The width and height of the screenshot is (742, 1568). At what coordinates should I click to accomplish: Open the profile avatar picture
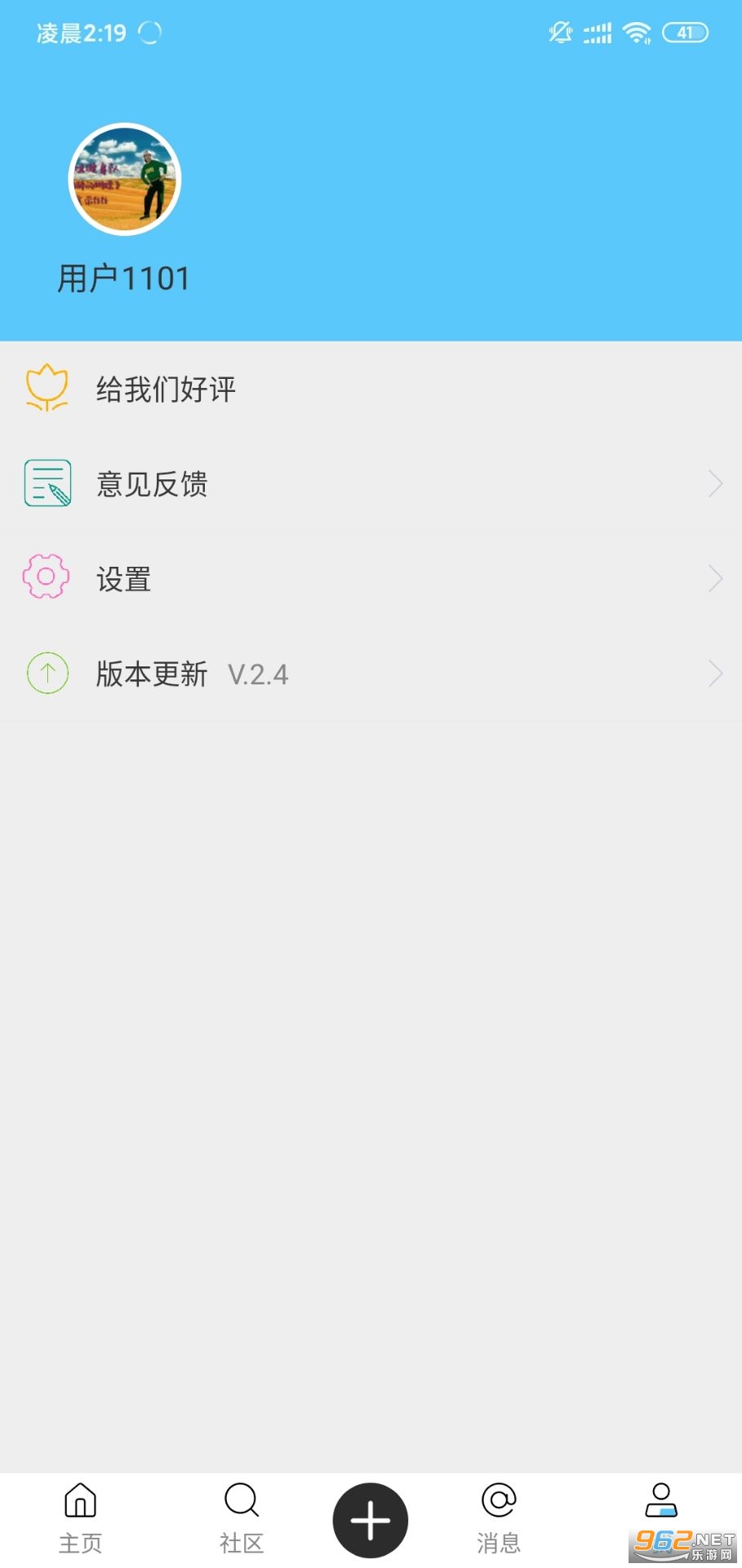125,180
